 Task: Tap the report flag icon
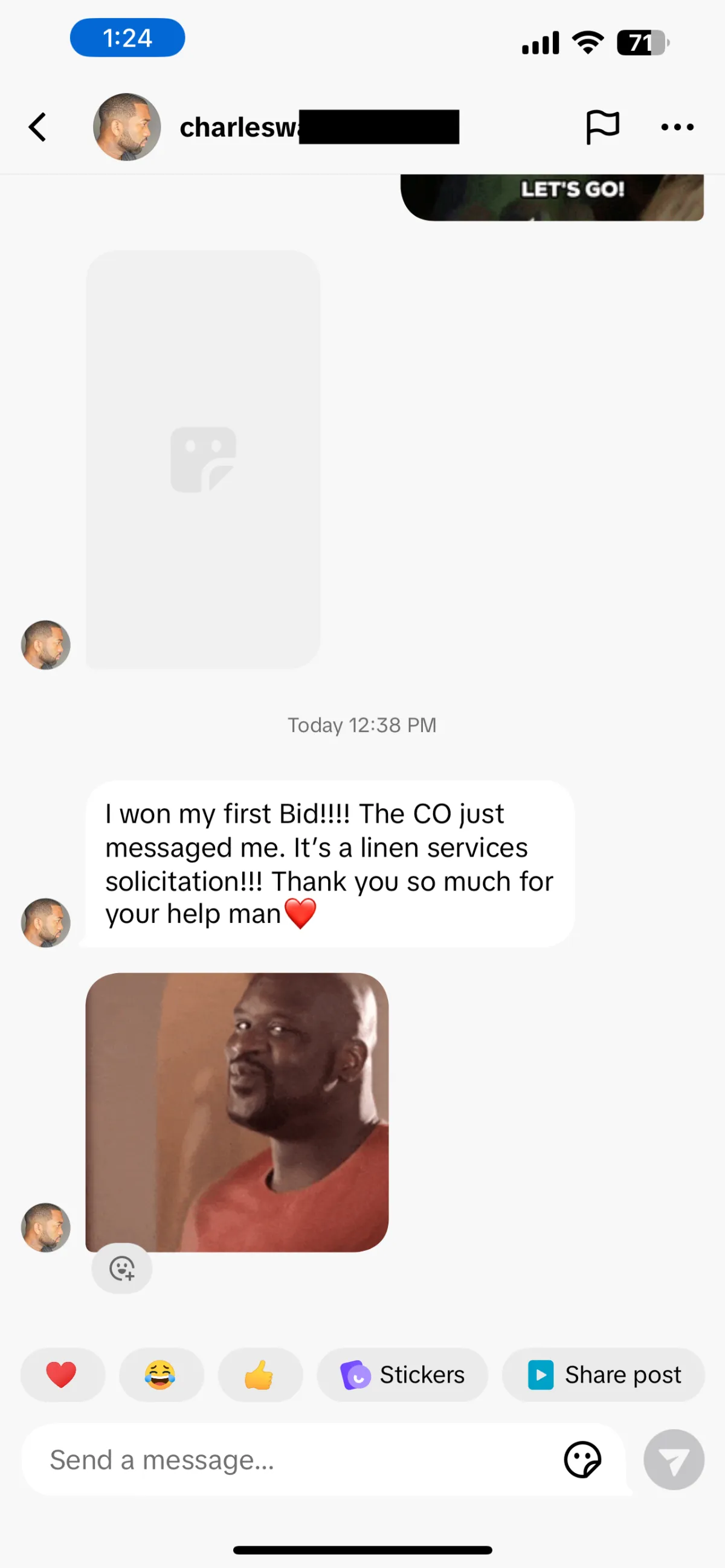coord(602,127)
